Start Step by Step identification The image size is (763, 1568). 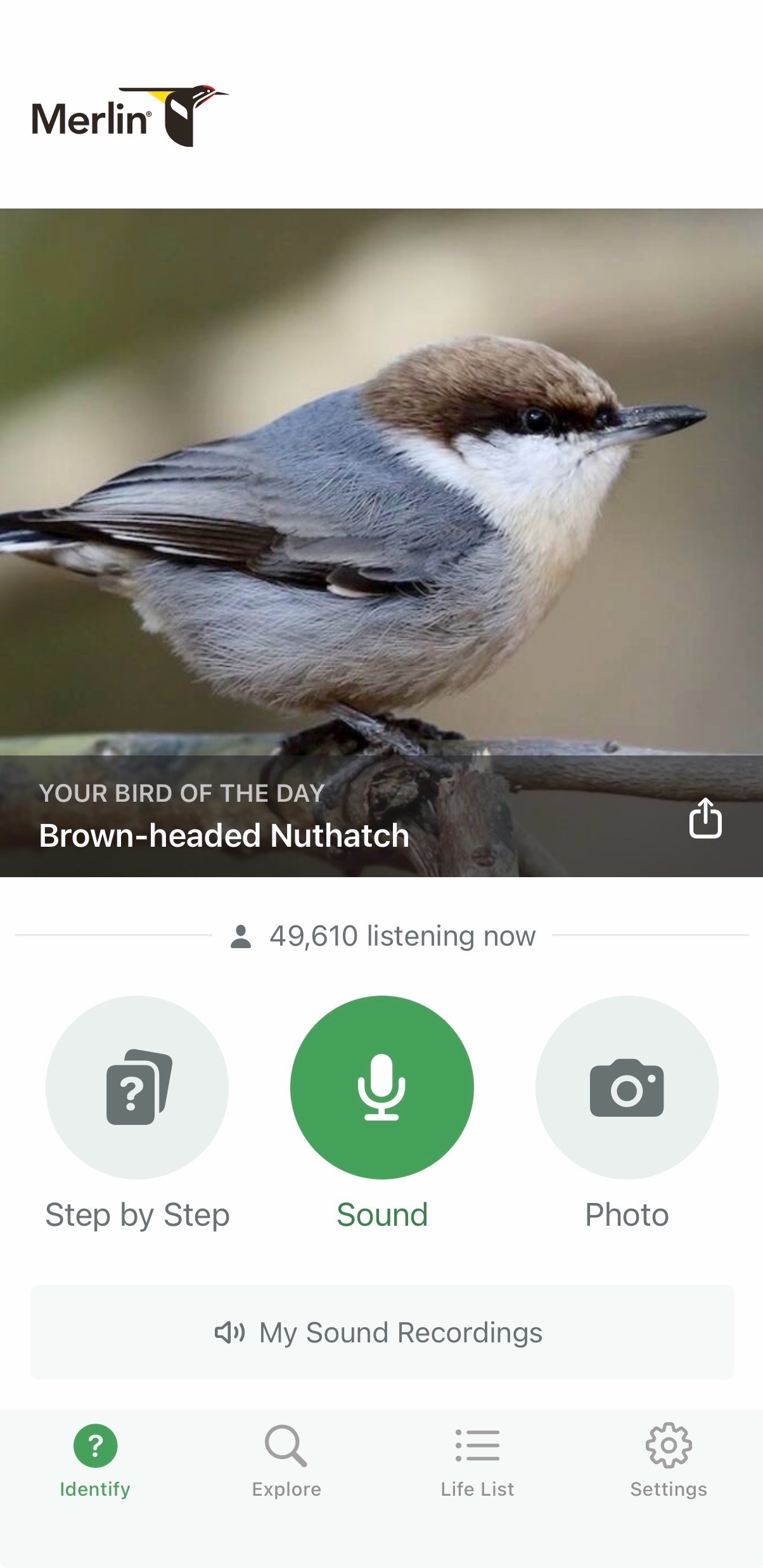tap(137, 1087)
